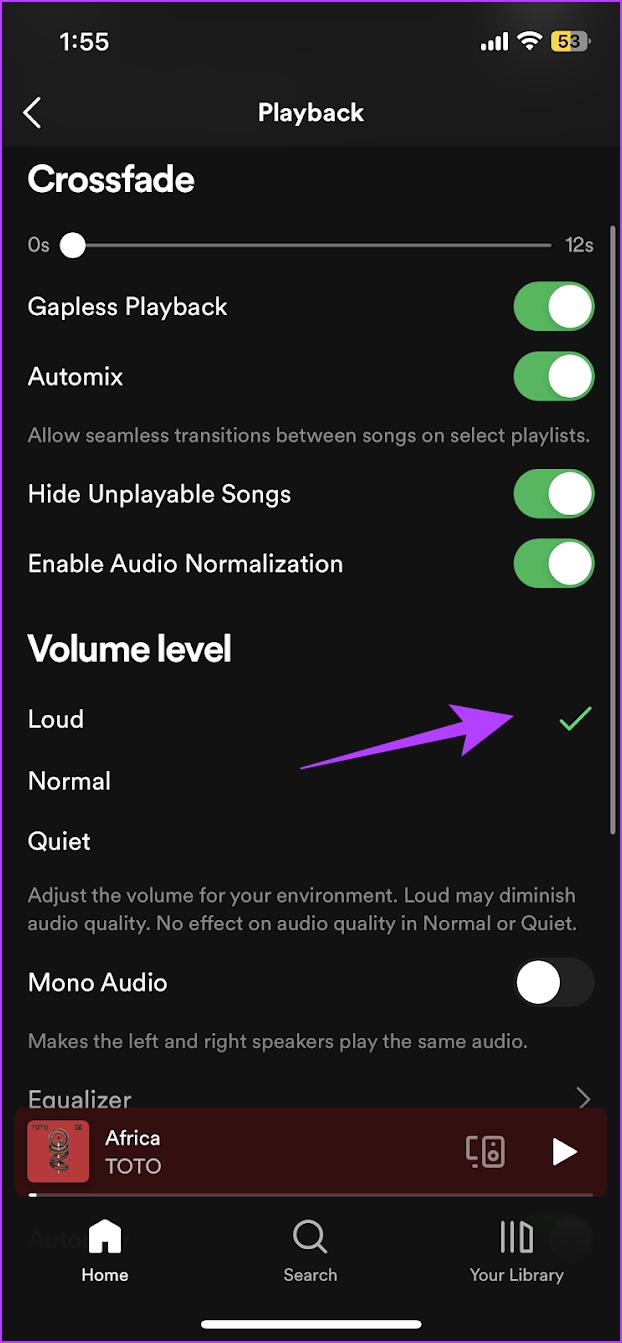The image size is (622, 1343).
Task: Go back from Playback settings
Action: pos(33,112)
